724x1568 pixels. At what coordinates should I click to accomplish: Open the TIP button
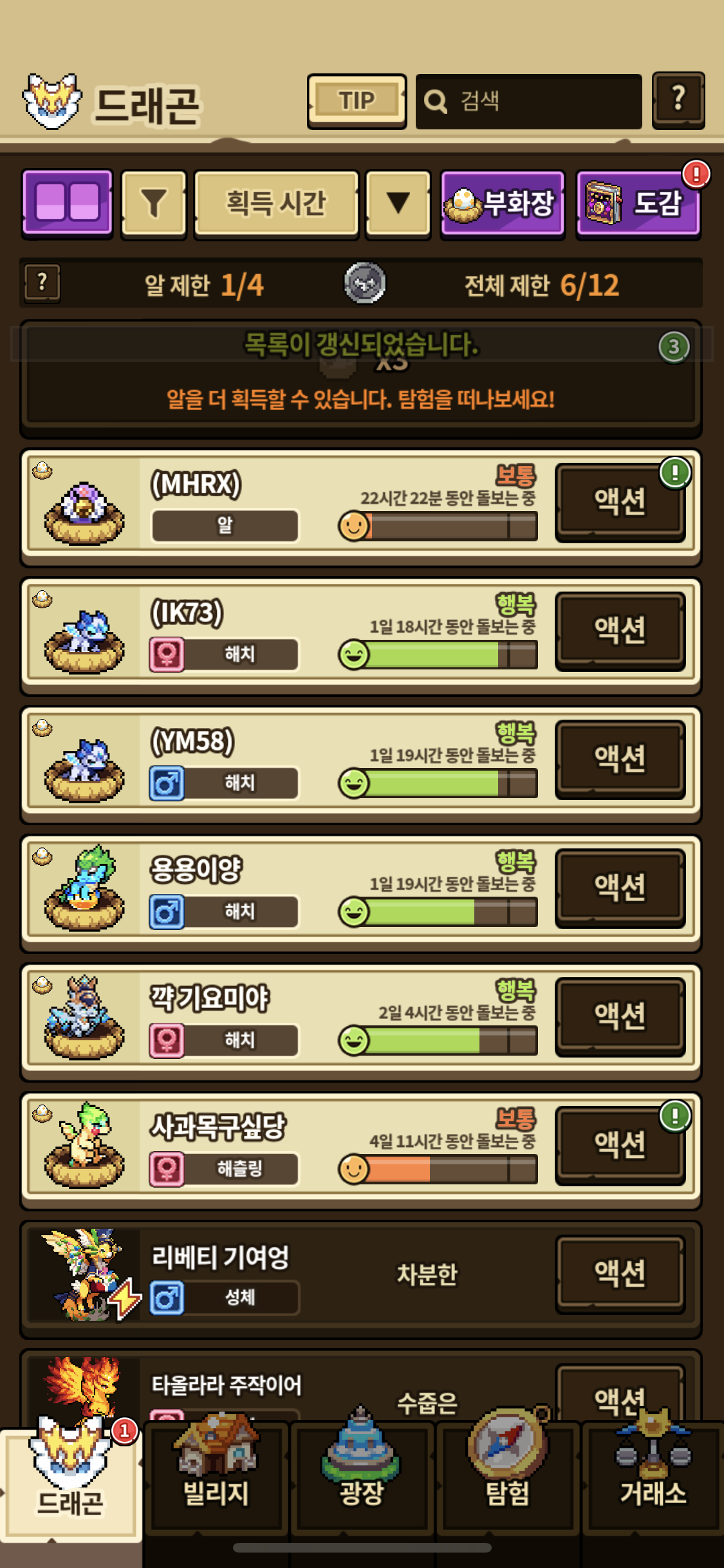click(x=357, y=101)
